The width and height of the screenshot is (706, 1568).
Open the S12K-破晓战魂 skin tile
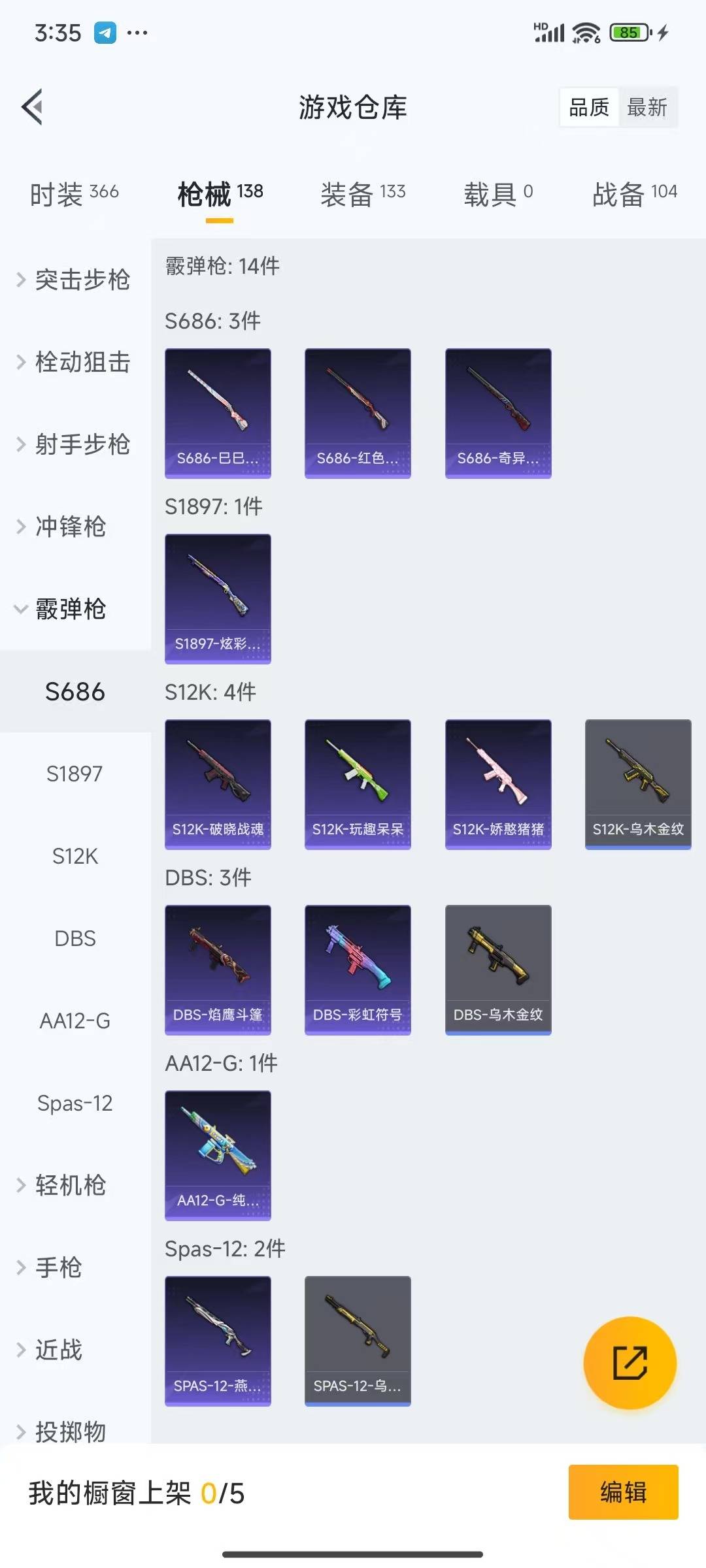coord(218,784)
